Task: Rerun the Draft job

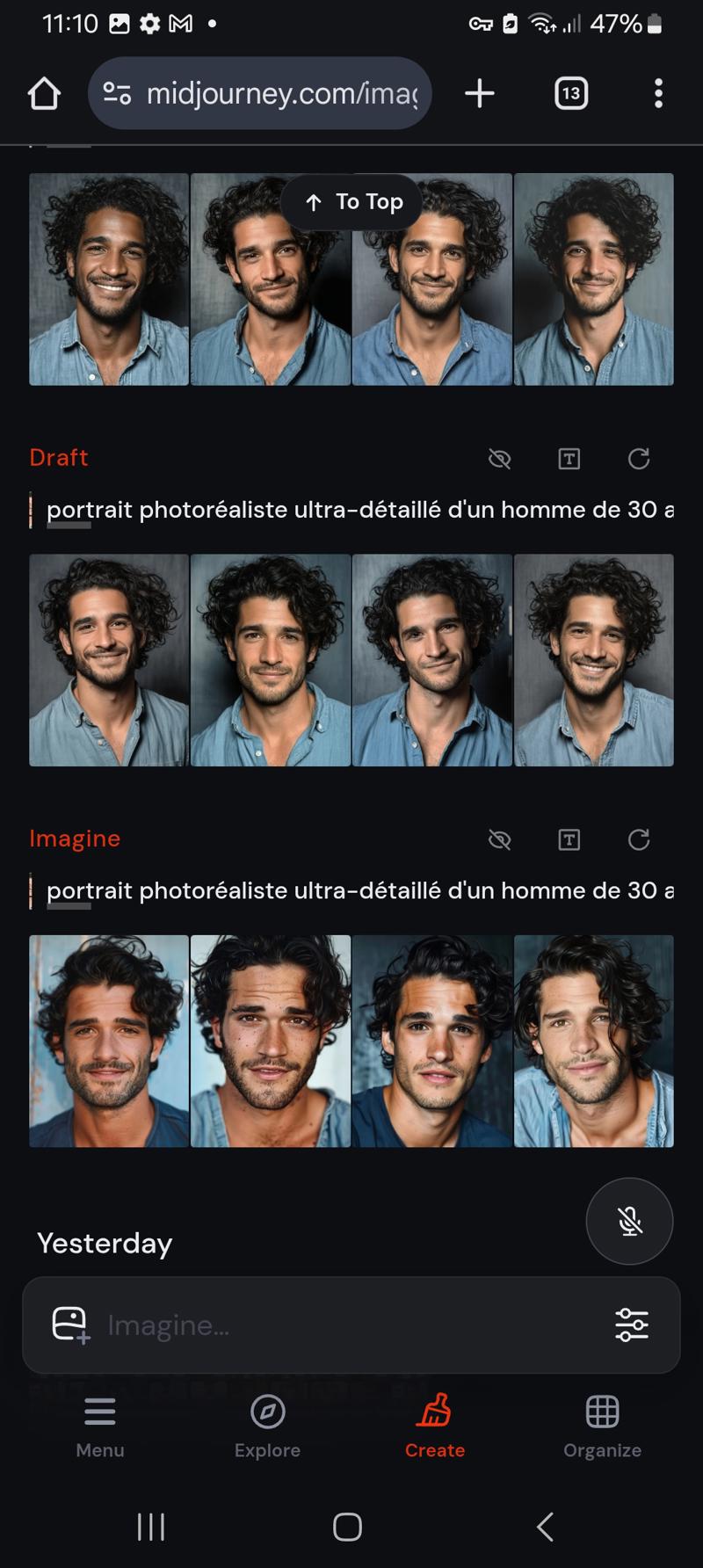Action: 639,459
